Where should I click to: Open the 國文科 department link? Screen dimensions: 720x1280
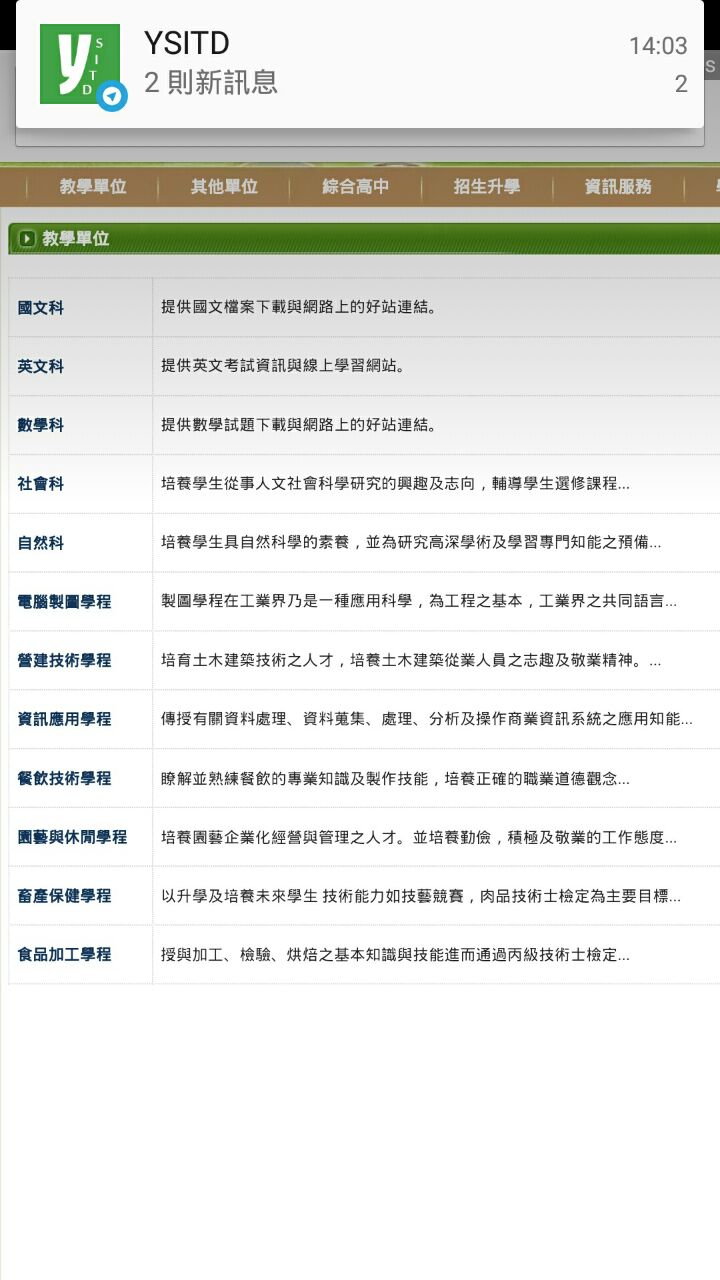[x=41, y=308]
